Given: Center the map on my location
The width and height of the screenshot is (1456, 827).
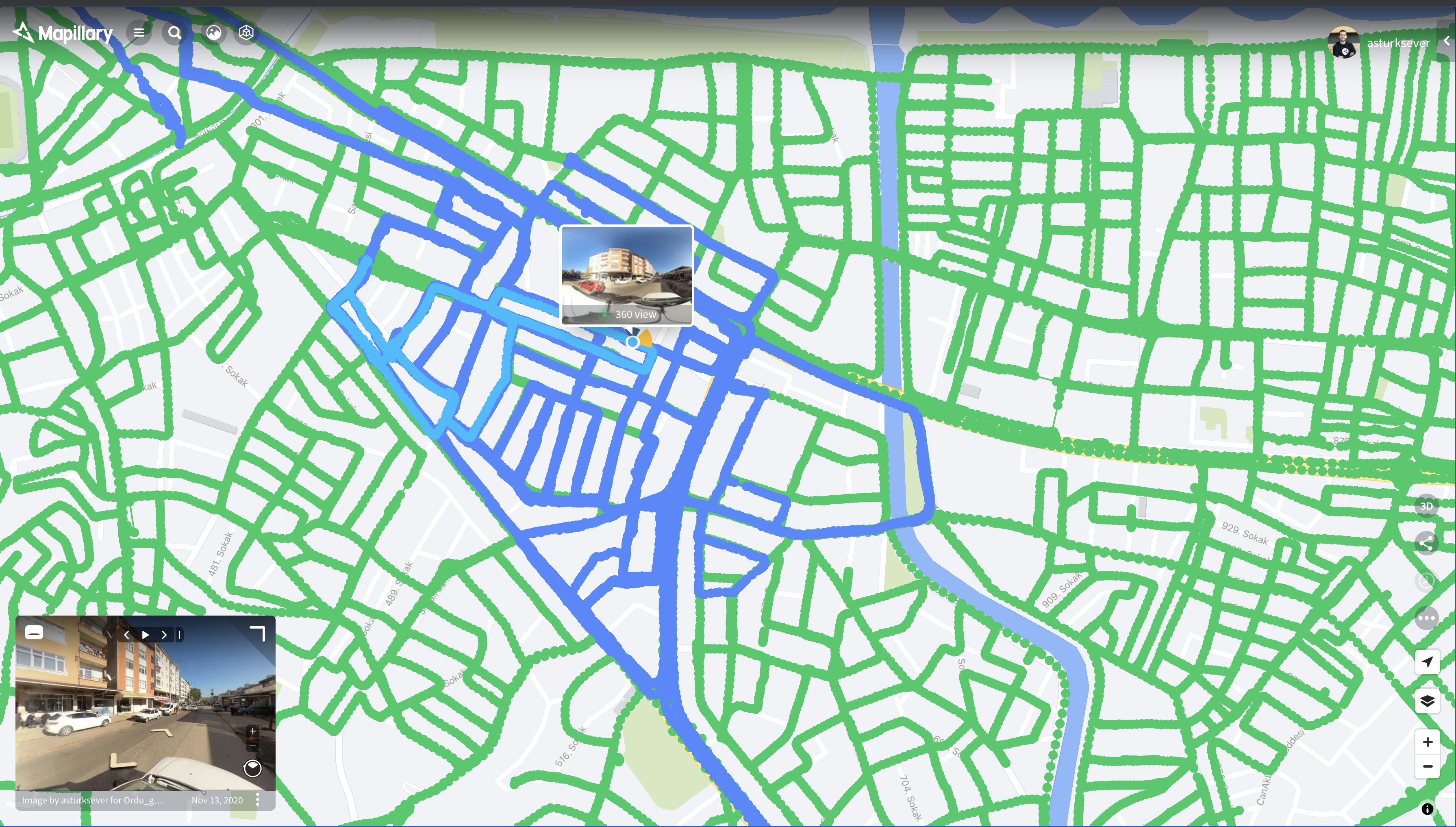Looking at the screenshot, I should point(1427,662).
